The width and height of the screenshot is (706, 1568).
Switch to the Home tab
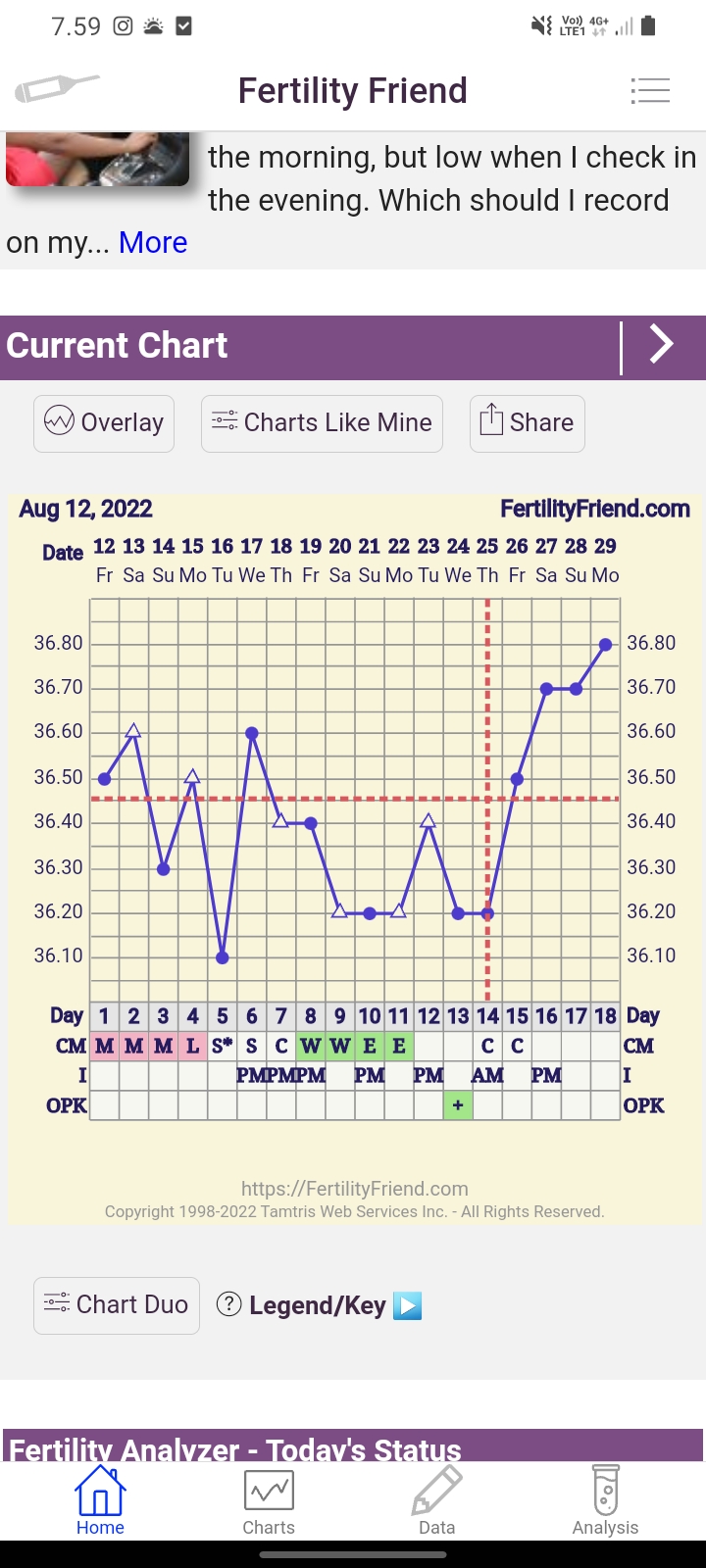click(x=100, y=1499)
